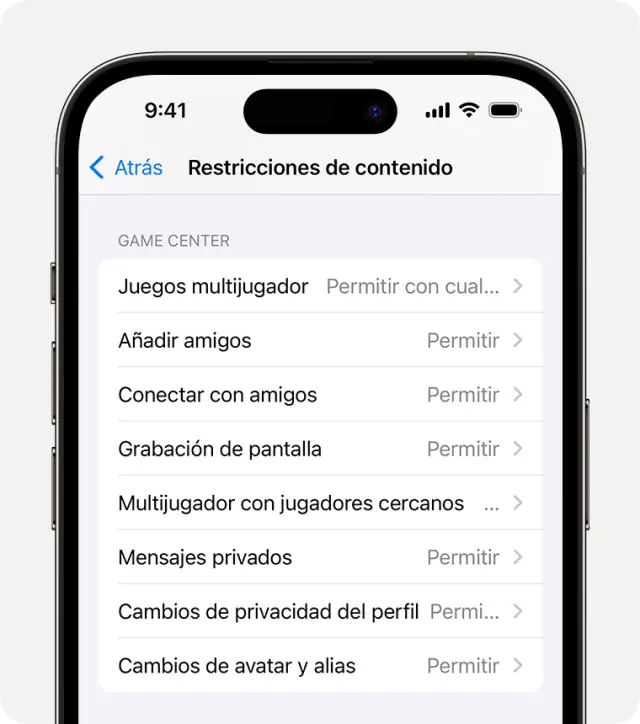
Task: Open Multijugador con jugadores cercanos
Action: (320, 503)
